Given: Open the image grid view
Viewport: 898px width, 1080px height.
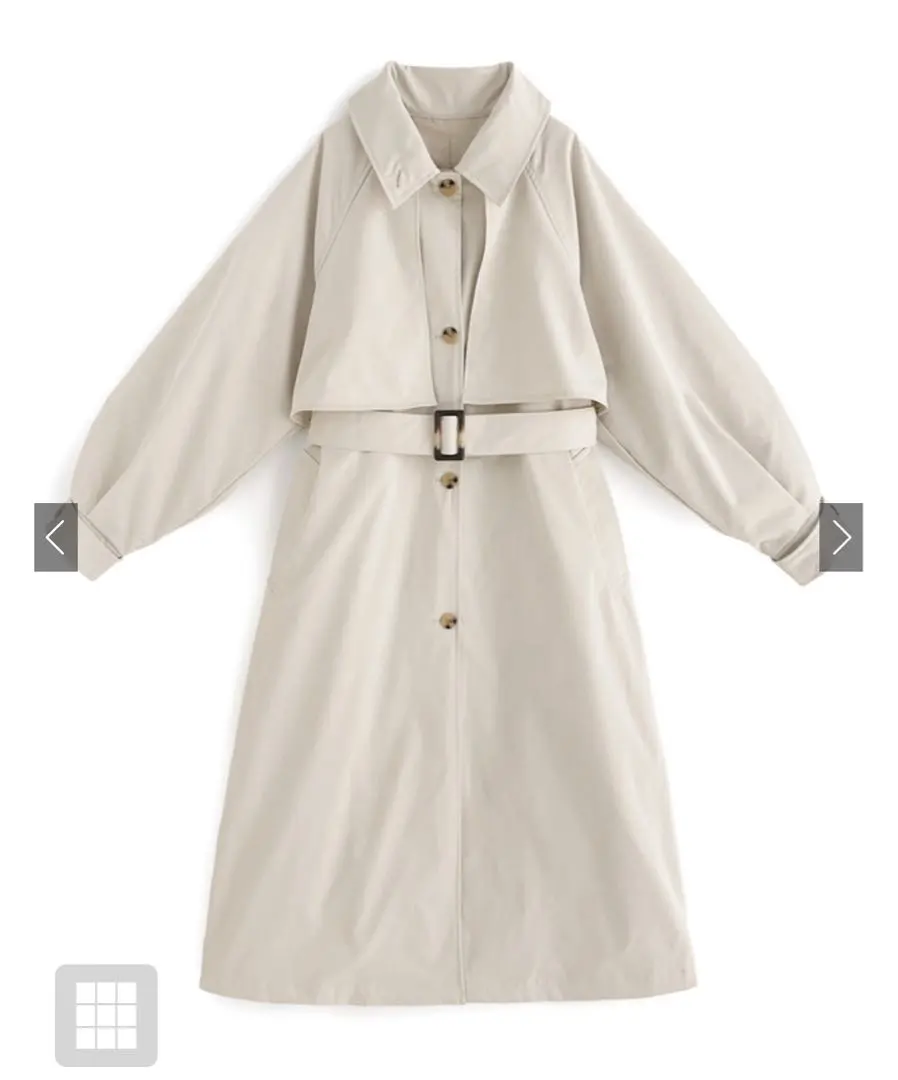Looking at the screenshot, I should 106,1015.
